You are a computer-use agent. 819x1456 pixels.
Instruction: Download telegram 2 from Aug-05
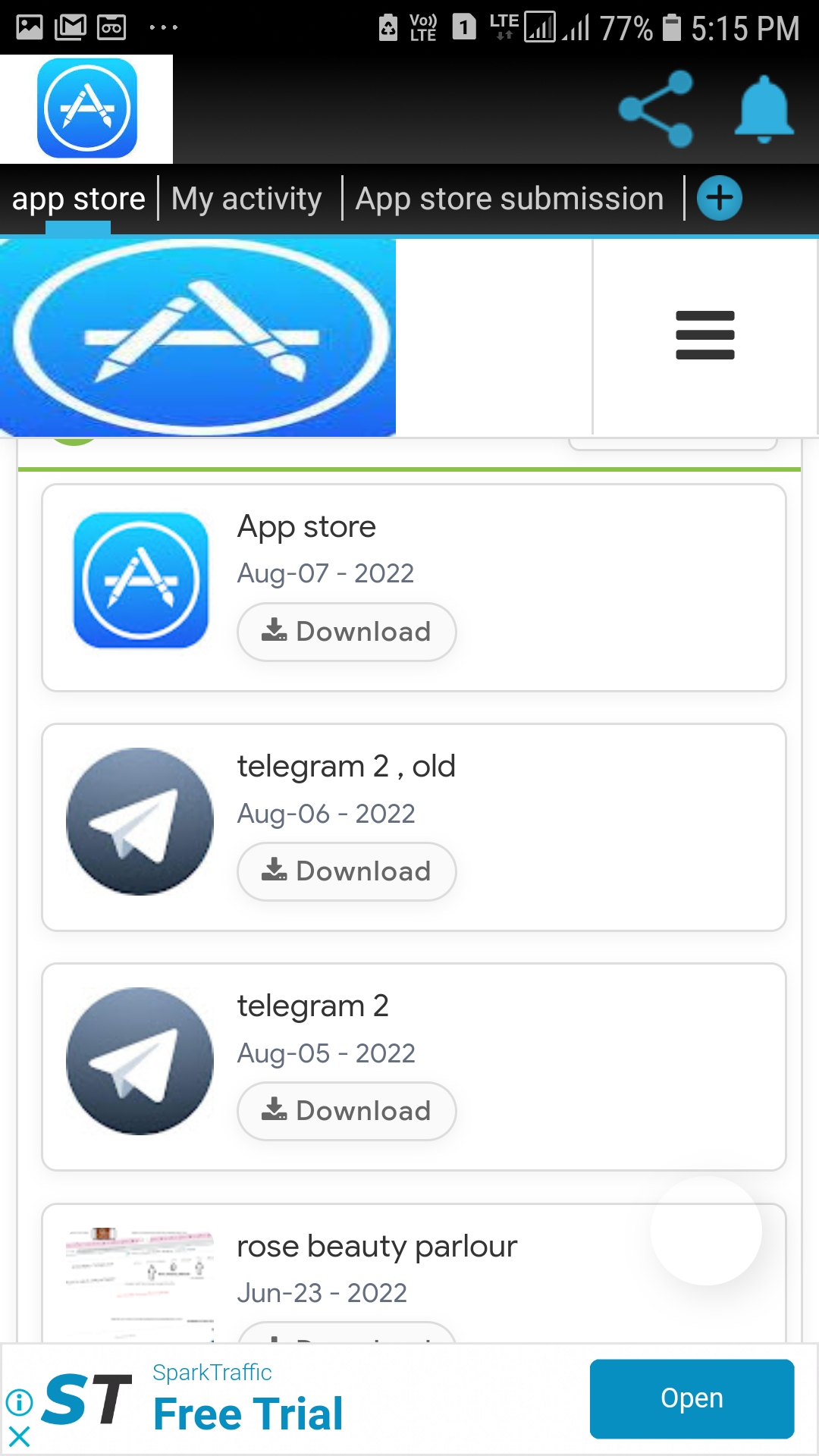click(x=347, y=1111)
